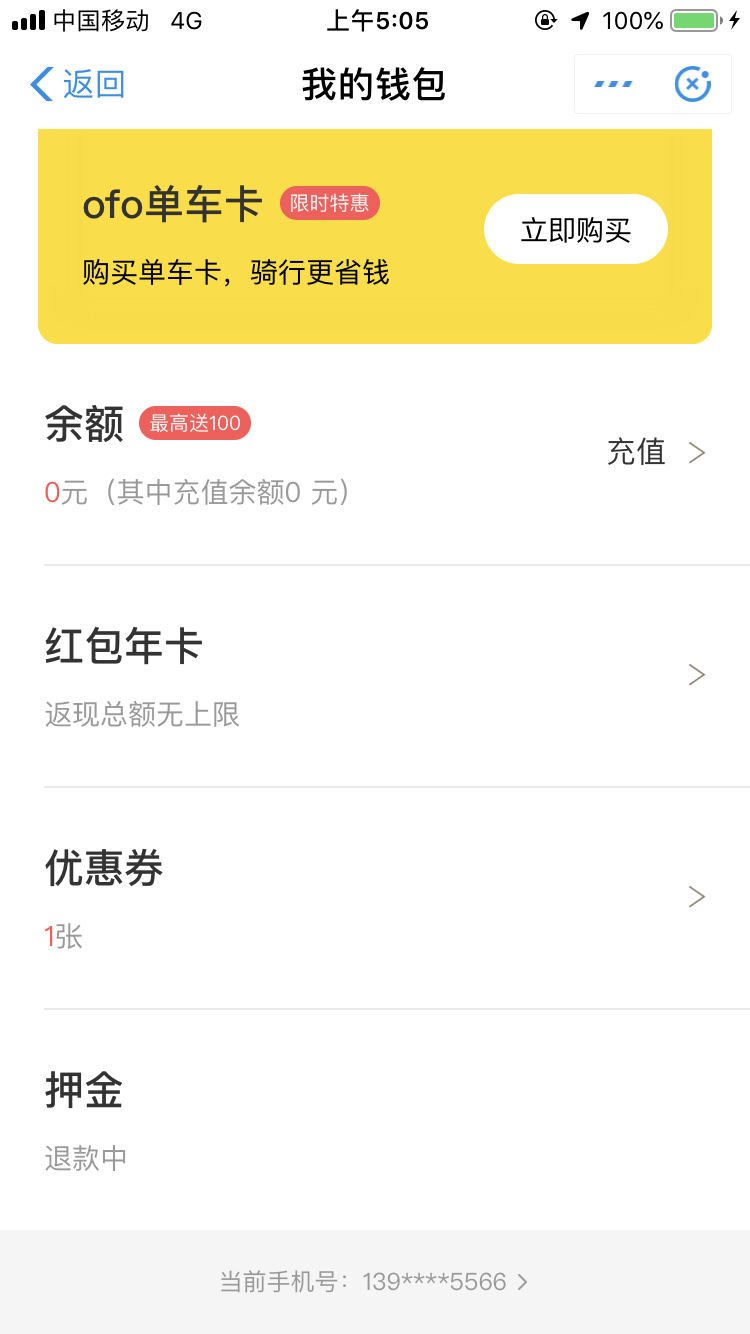Go back using the 返回 button
Image resolution: width=750 pixels, height=1334 pixels.
coord(78,85)
